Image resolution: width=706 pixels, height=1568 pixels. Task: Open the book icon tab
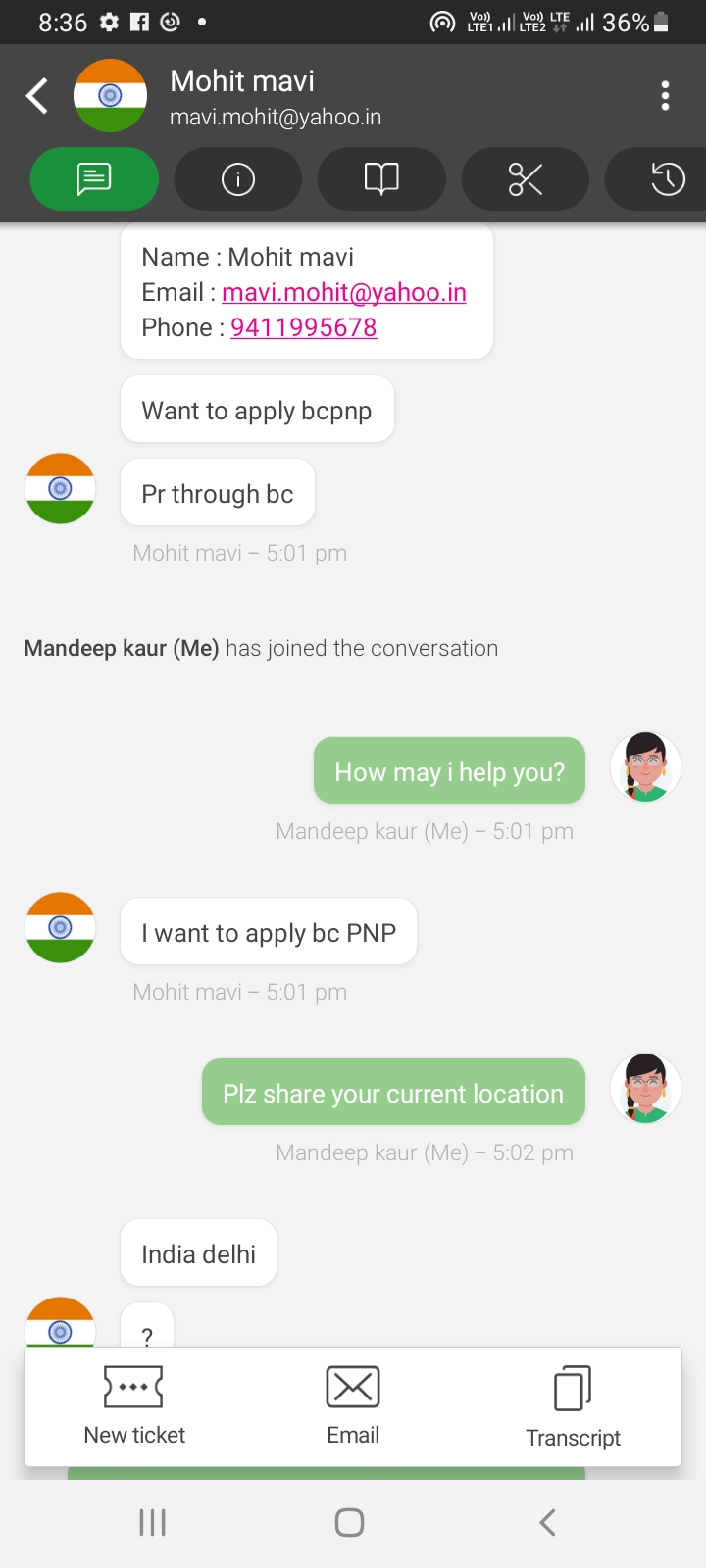click(381, 179)
